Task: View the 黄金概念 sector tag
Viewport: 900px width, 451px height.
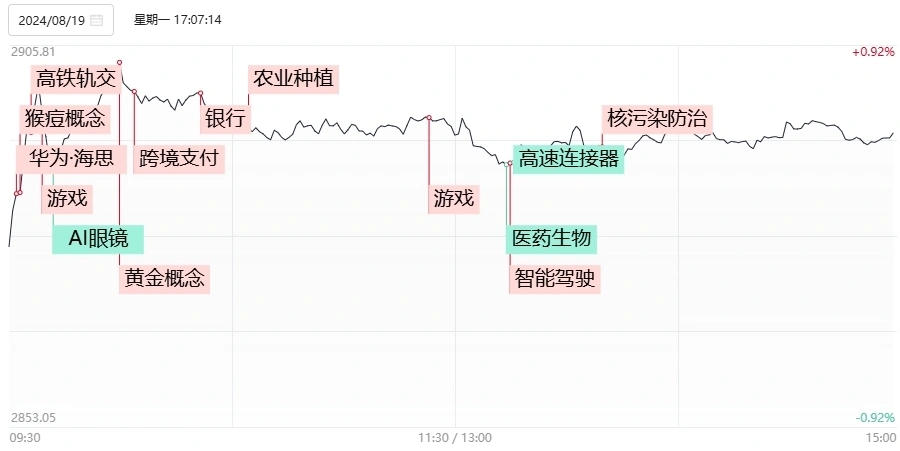Action: (x=165, y=278)
